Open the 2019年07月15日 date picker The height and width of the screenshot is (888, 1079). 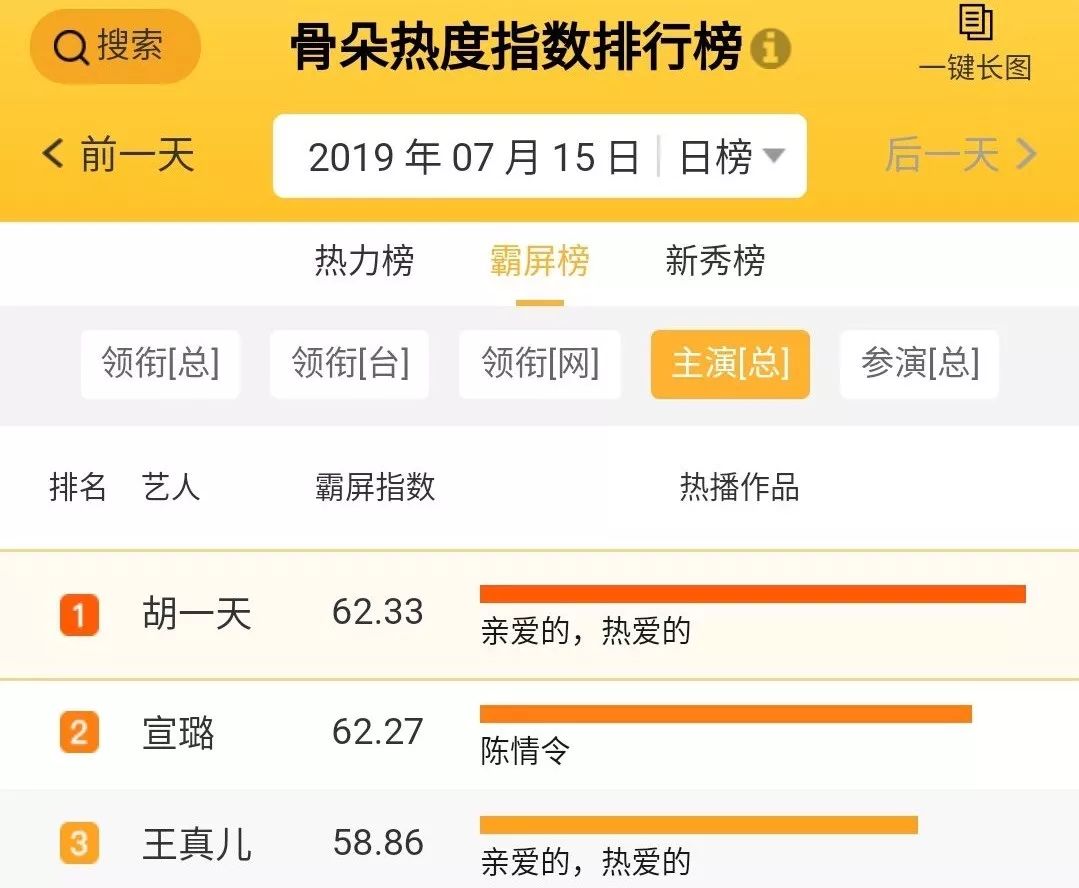pyautogui.click(x=473, y=156)
